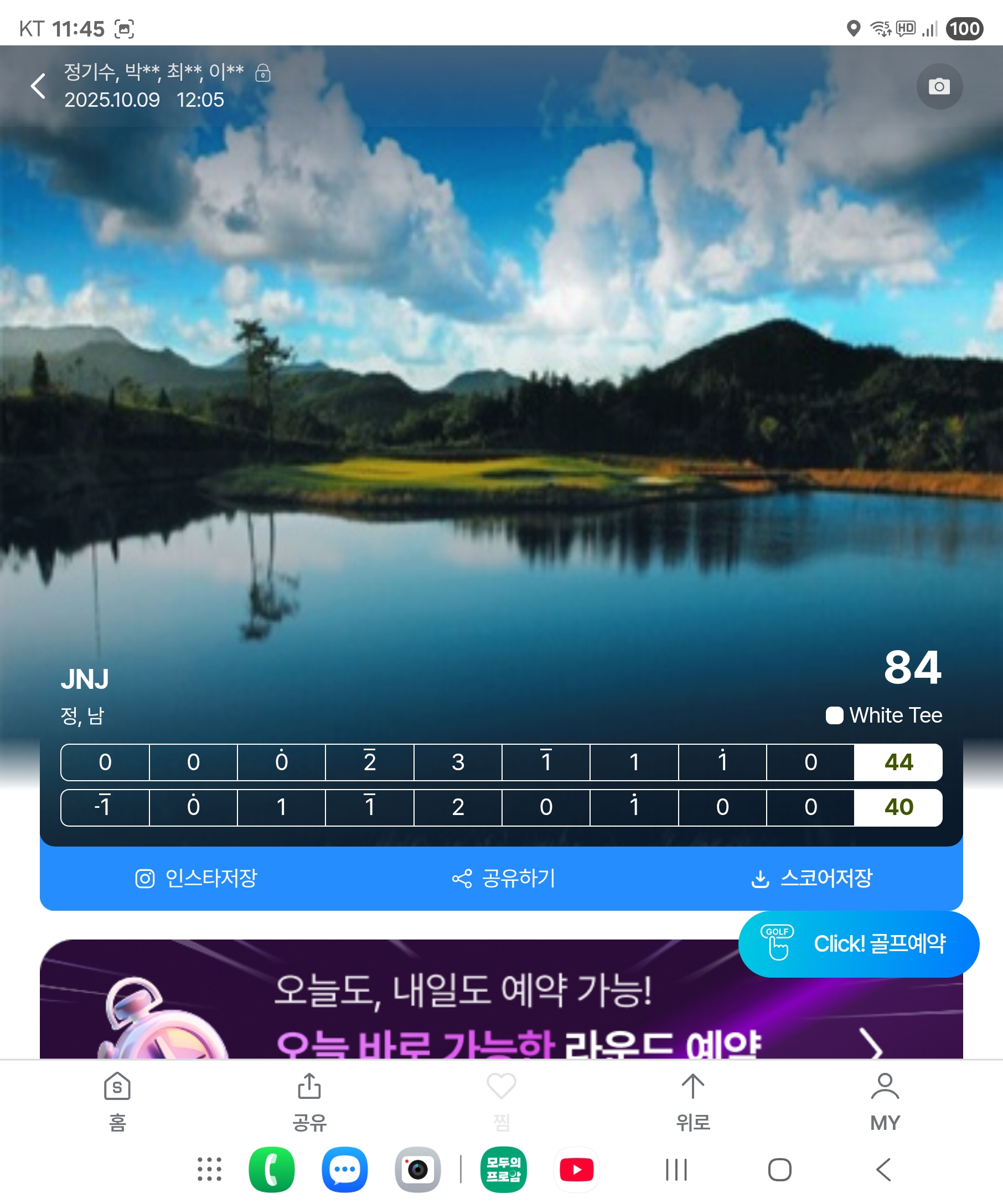Open the camera icon to change photo

[939, 86]
